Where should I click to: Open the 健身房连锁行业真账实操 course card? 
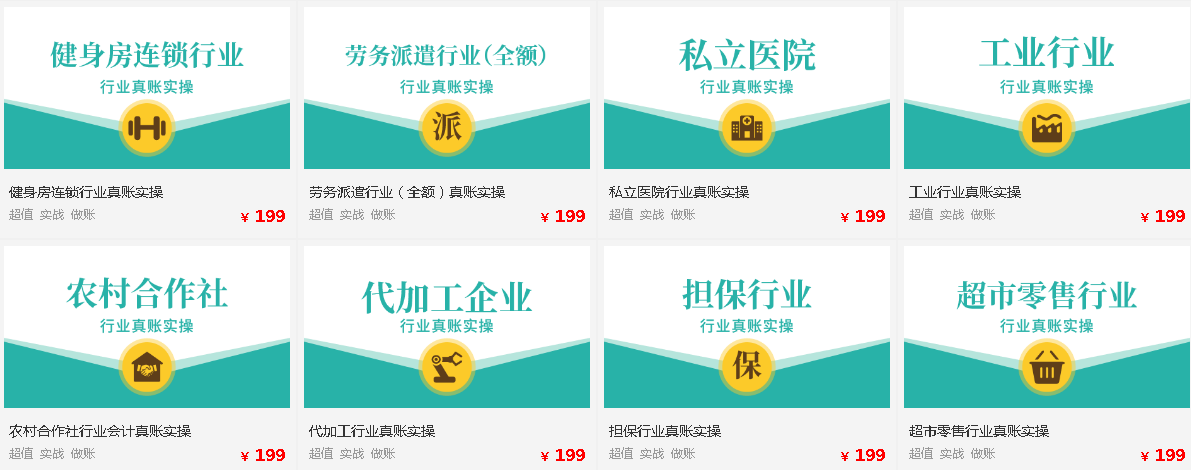pyautogui.click(x=147, y=88)
